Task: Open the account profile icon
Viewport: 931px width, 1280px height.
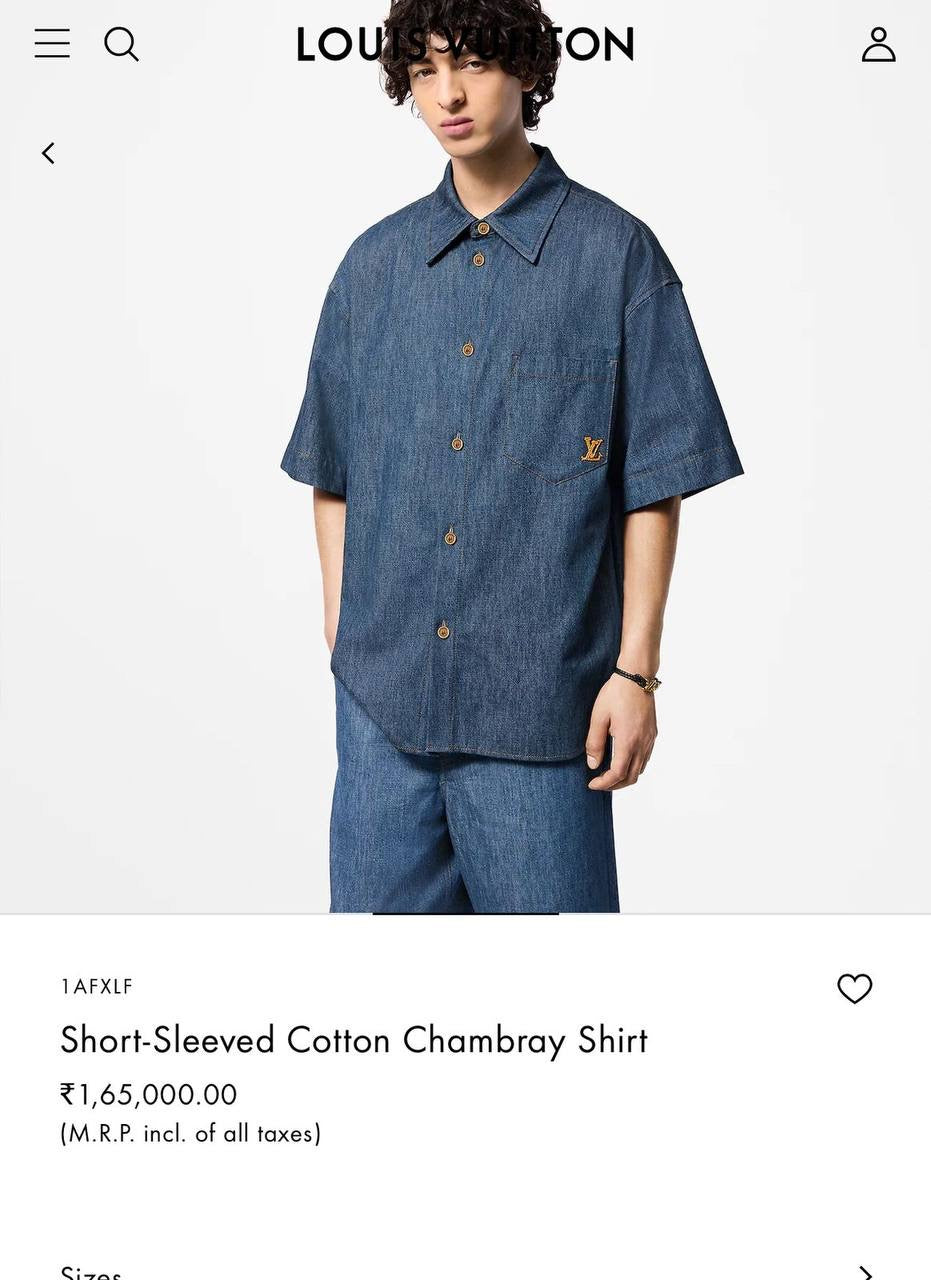Action: (878, 44)
